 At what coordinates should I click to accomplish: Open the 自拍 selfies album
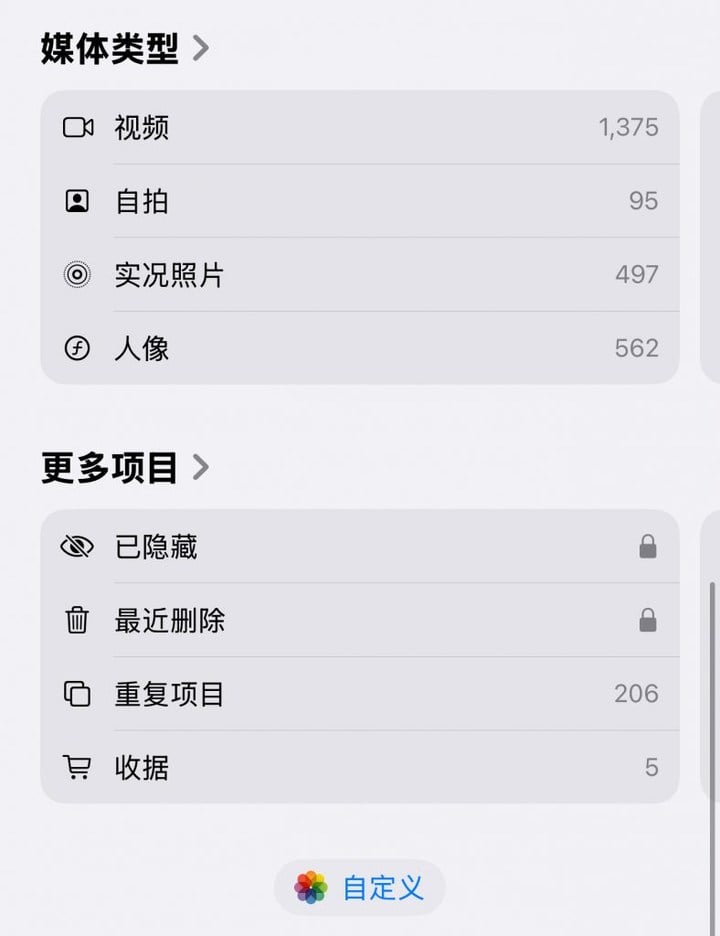(360, 201)
